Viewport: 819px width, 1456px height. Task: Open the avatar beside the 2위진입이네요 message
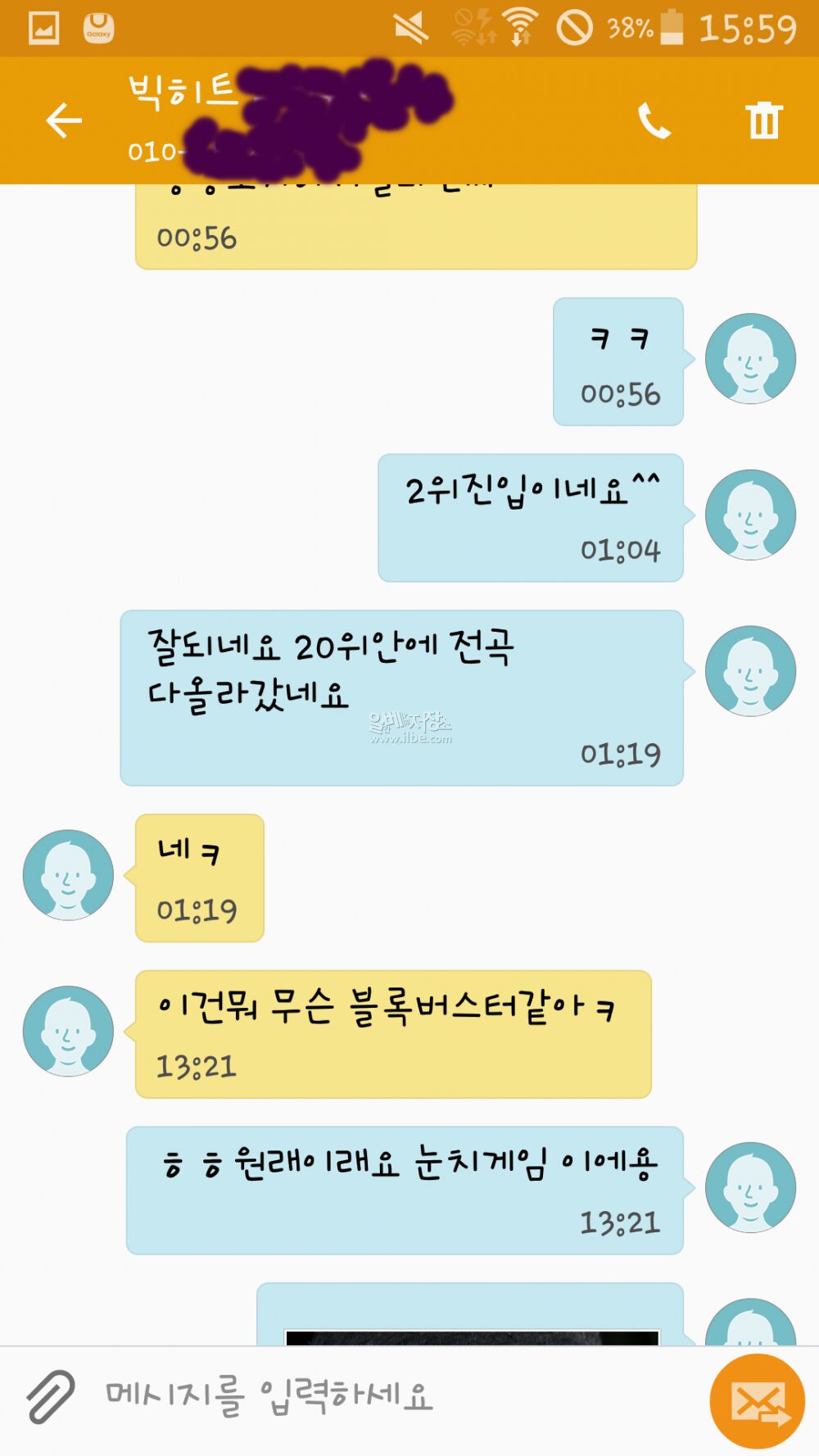point(750,515)
